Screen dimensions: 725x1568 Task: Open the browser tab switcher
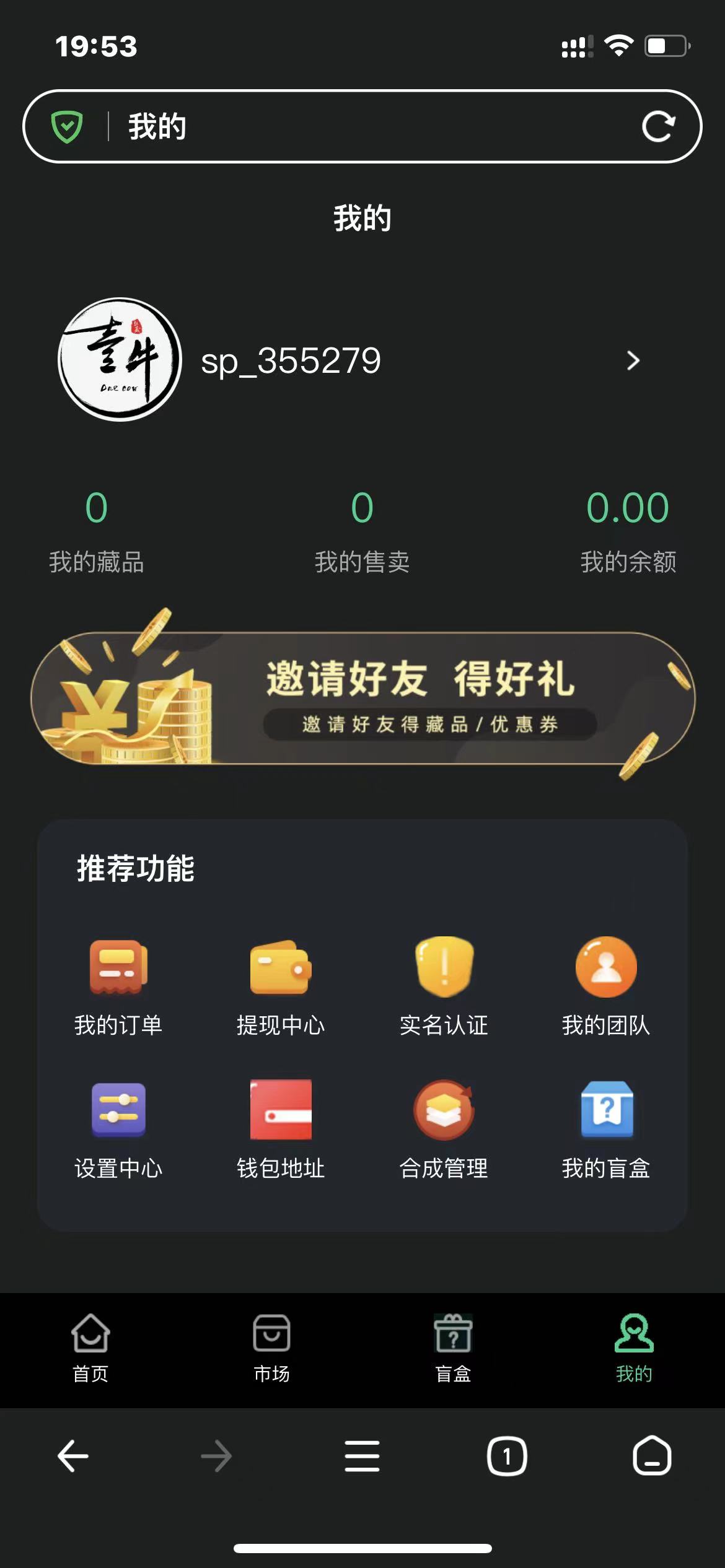click(507, 1455)
